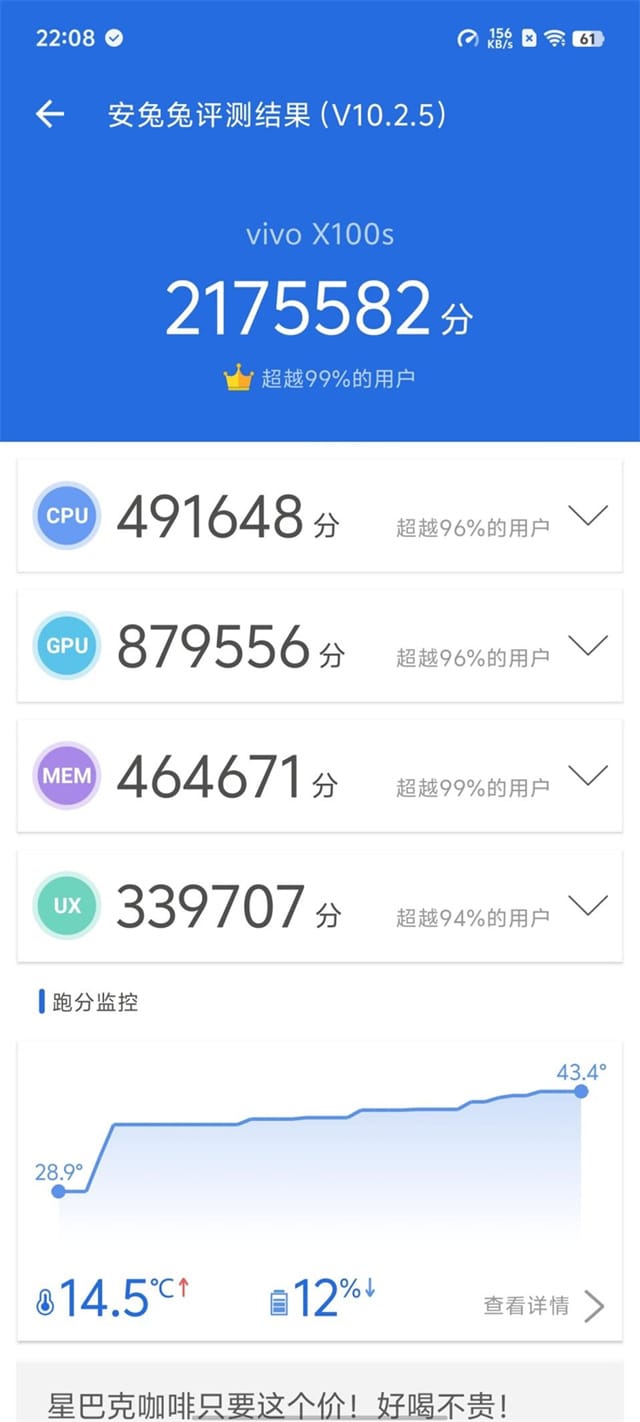Expand the GPU score breakdown
Image resolution: width=640 pixels, height=1422 pixels.
(x=587, y=646)
